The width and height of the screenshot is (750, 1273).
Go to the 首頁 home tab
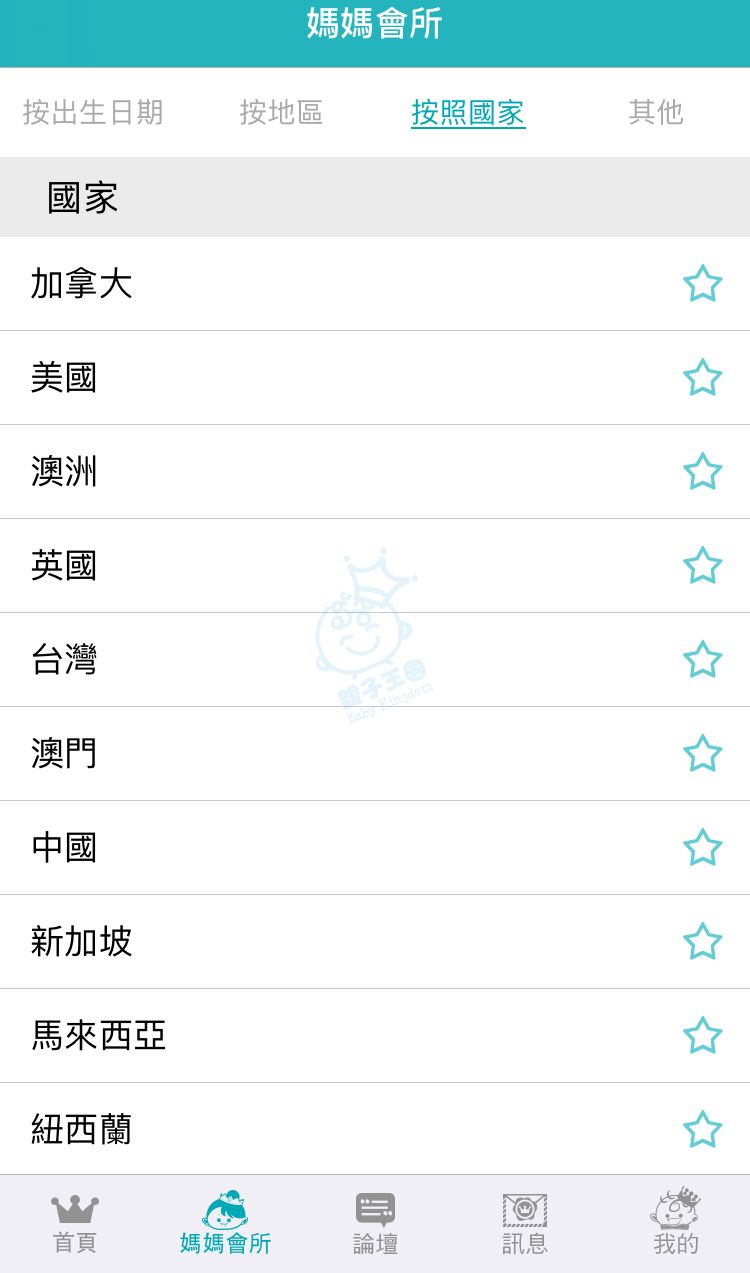(75, 1223)
